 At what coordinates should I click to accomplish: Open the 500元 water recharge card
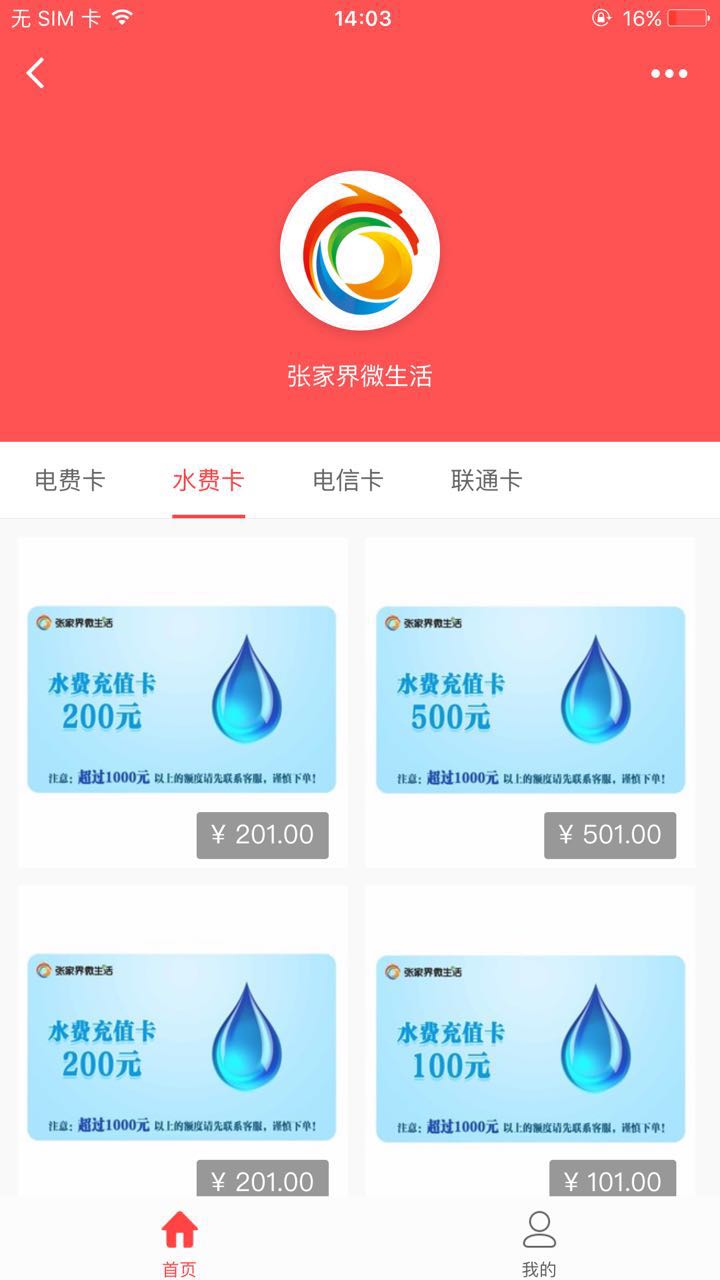pos(530,699)
